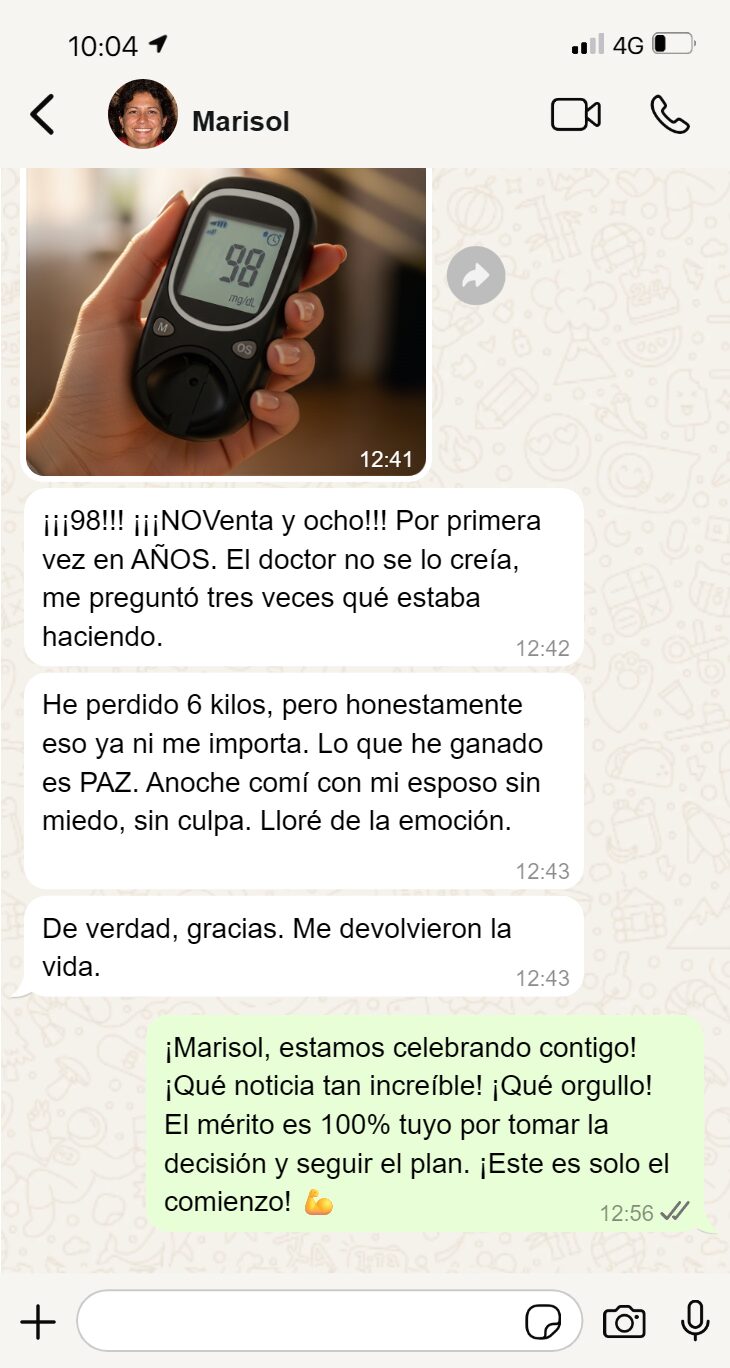Tap the microphone to record a voice message

695,1321
